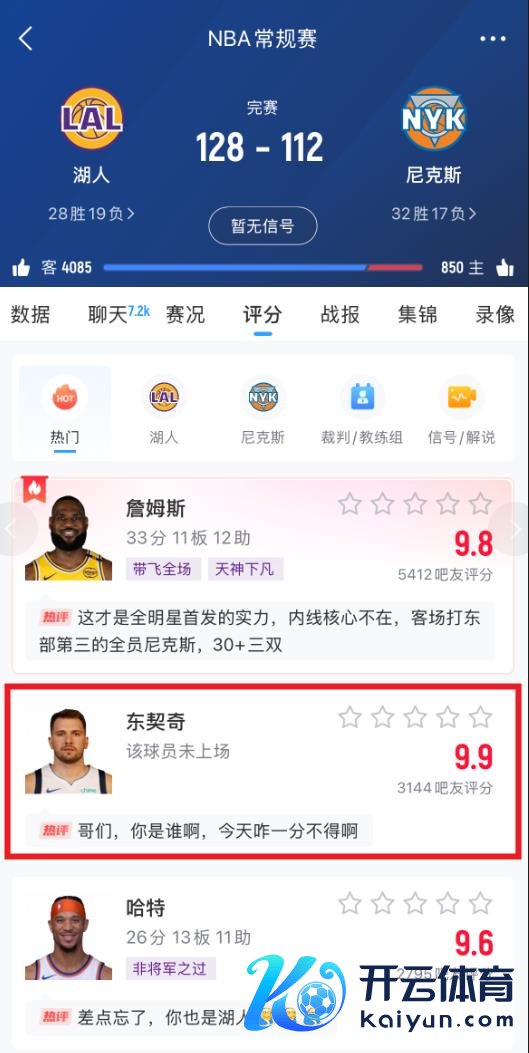Like the away team 客 thumbs-up
The image size is (529, 1053).
pyautogui.click(x=21, y=269)
